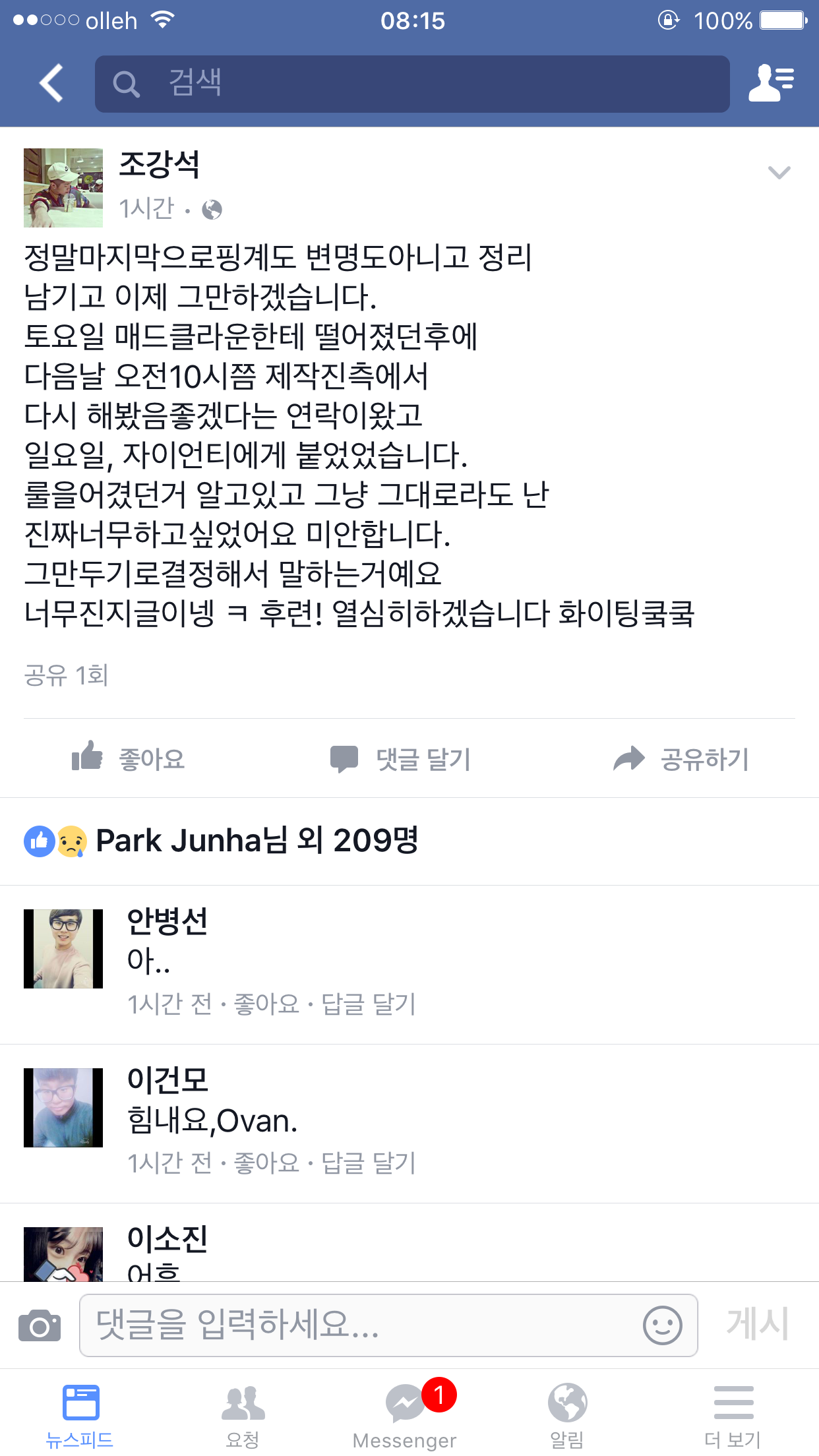Open 조강석's profile name
The image size is (819, 1456).
click(159, 165)
